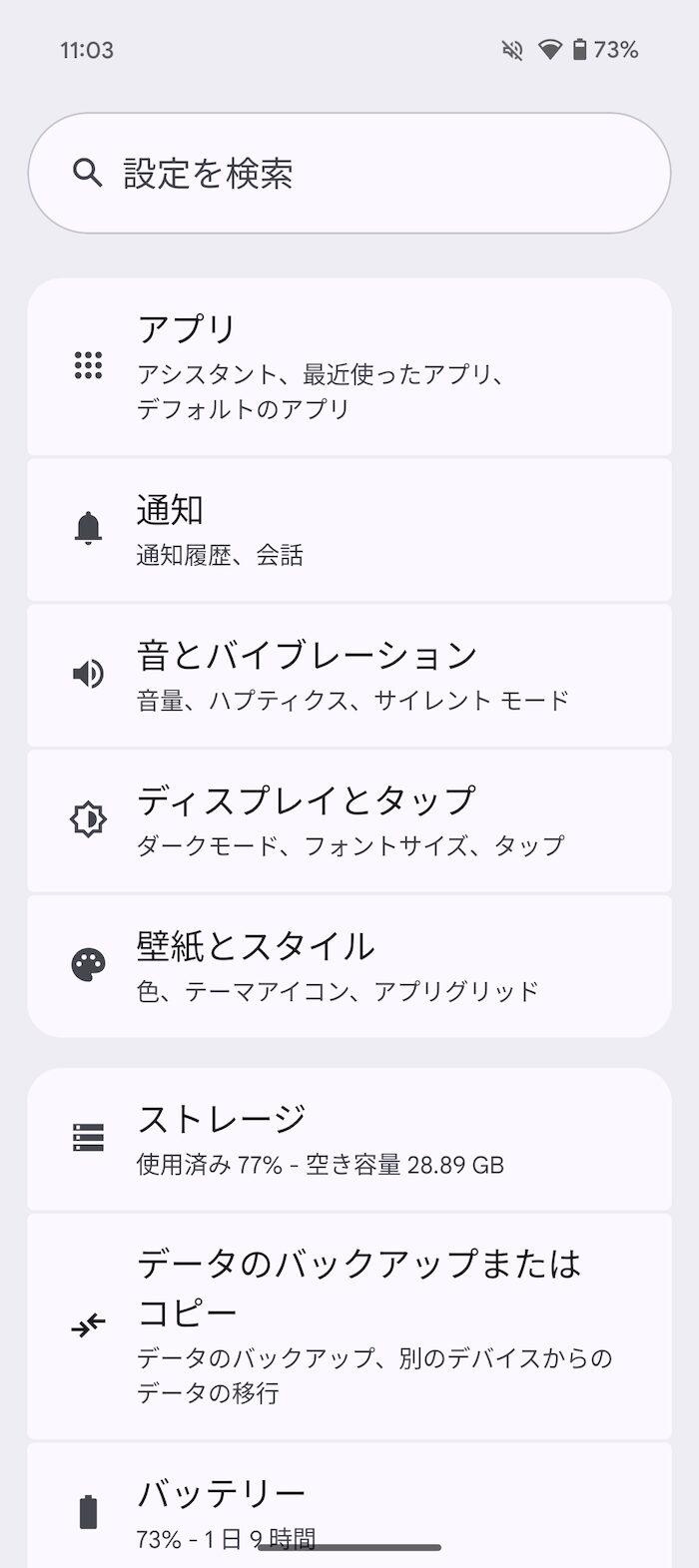
Task: Open the アプリ settings
Action: point(349,366)
